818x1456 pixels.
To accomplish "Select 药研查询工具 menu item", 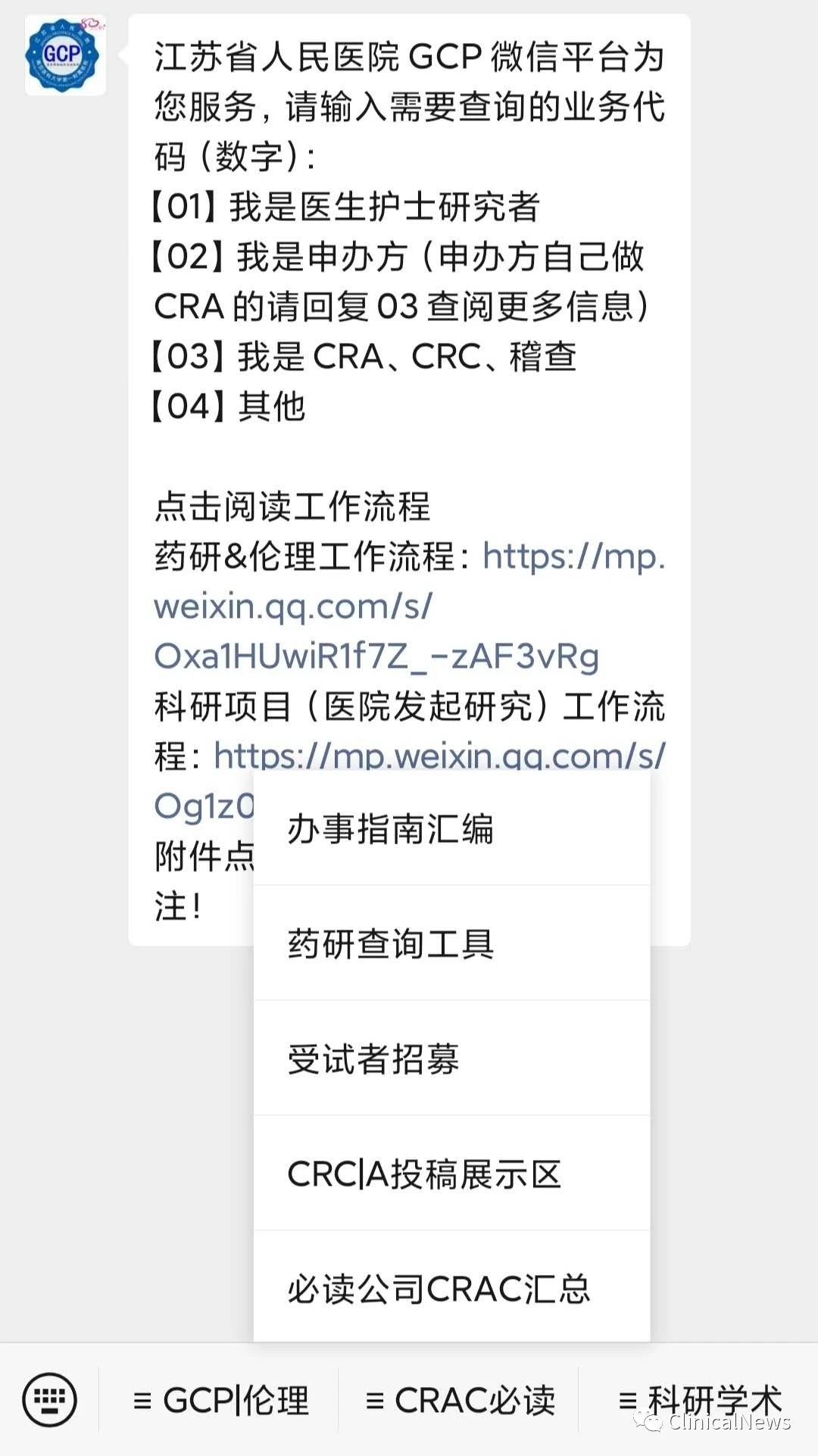I will point(451,943).
